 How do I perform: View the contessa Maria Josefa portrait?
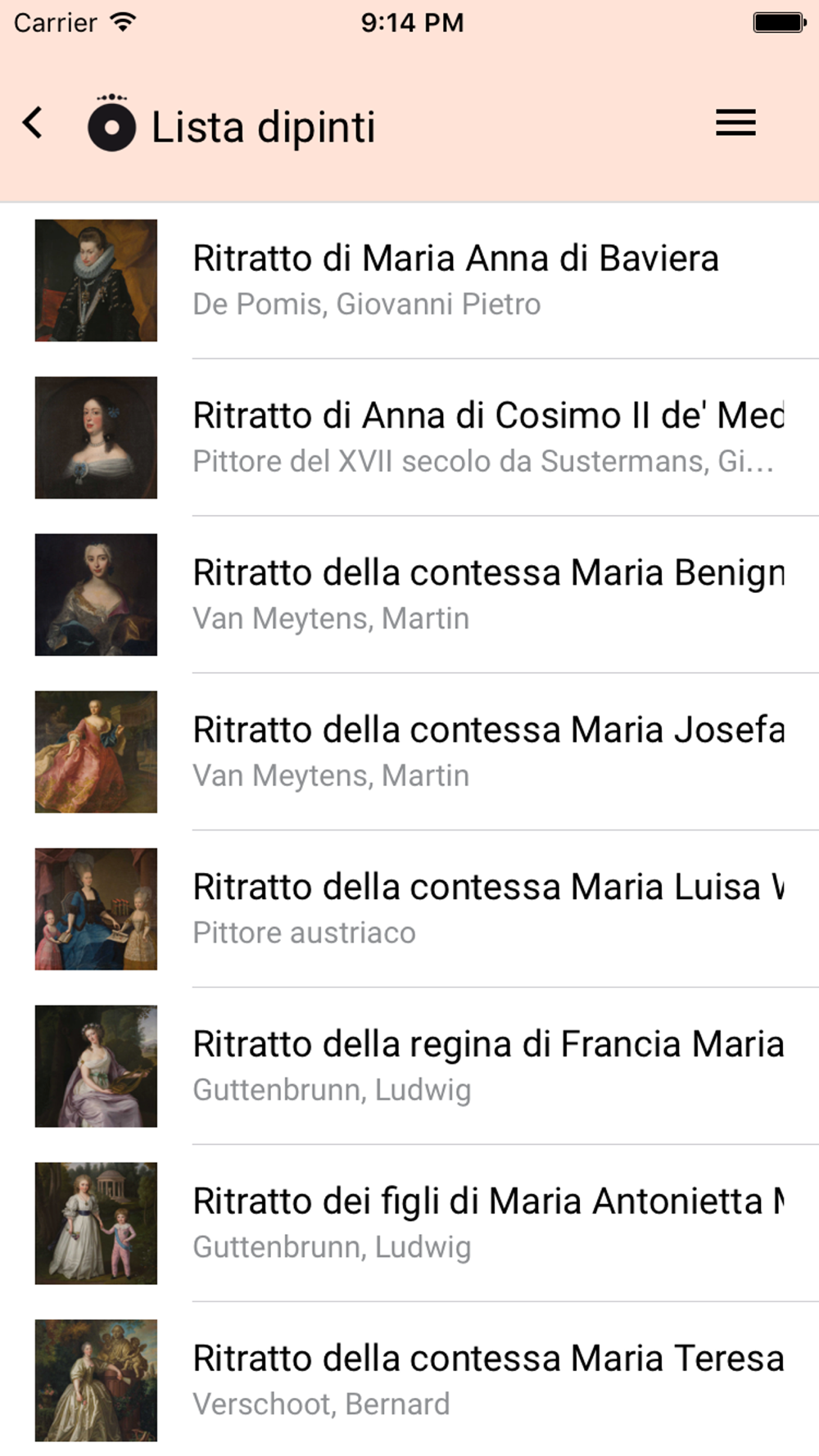coord(409,752)
